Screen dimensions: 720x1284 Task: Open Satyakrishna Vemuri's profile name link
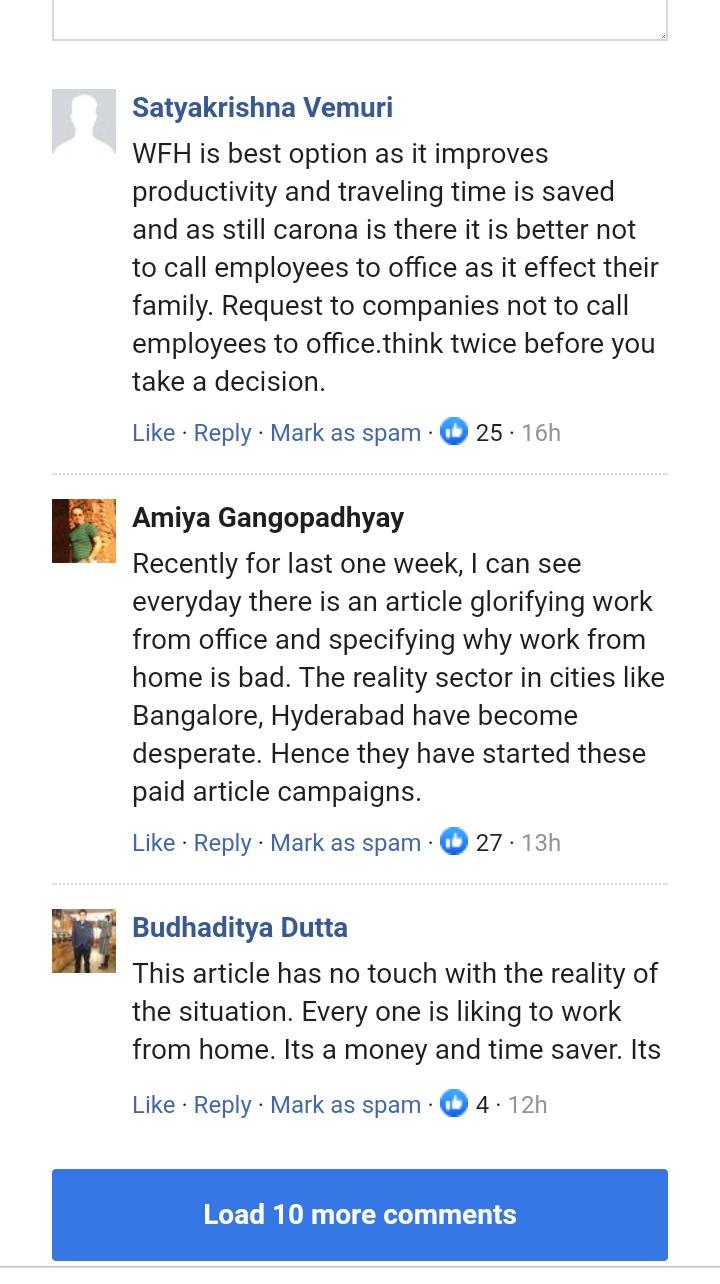(262, 108)
